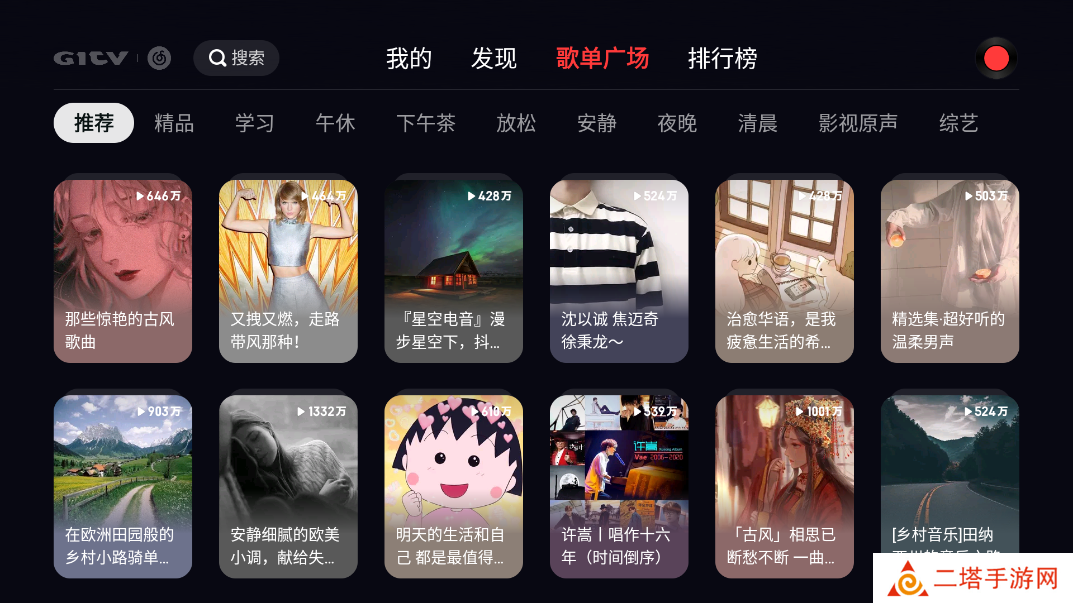The image size is (1073, 603).
Task: Select the 影视原声 category
Action: 858,123
